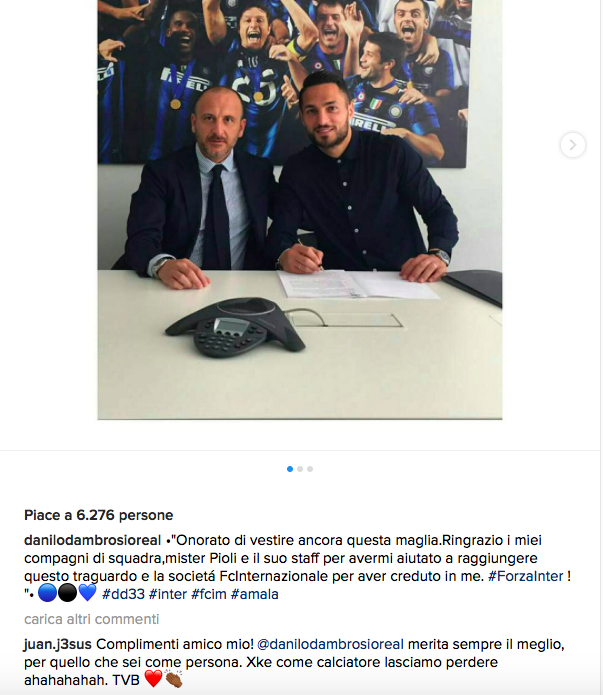Open juan.j3sus commenter profile
The width and height of the screenshot is (603, 695).
61,644
